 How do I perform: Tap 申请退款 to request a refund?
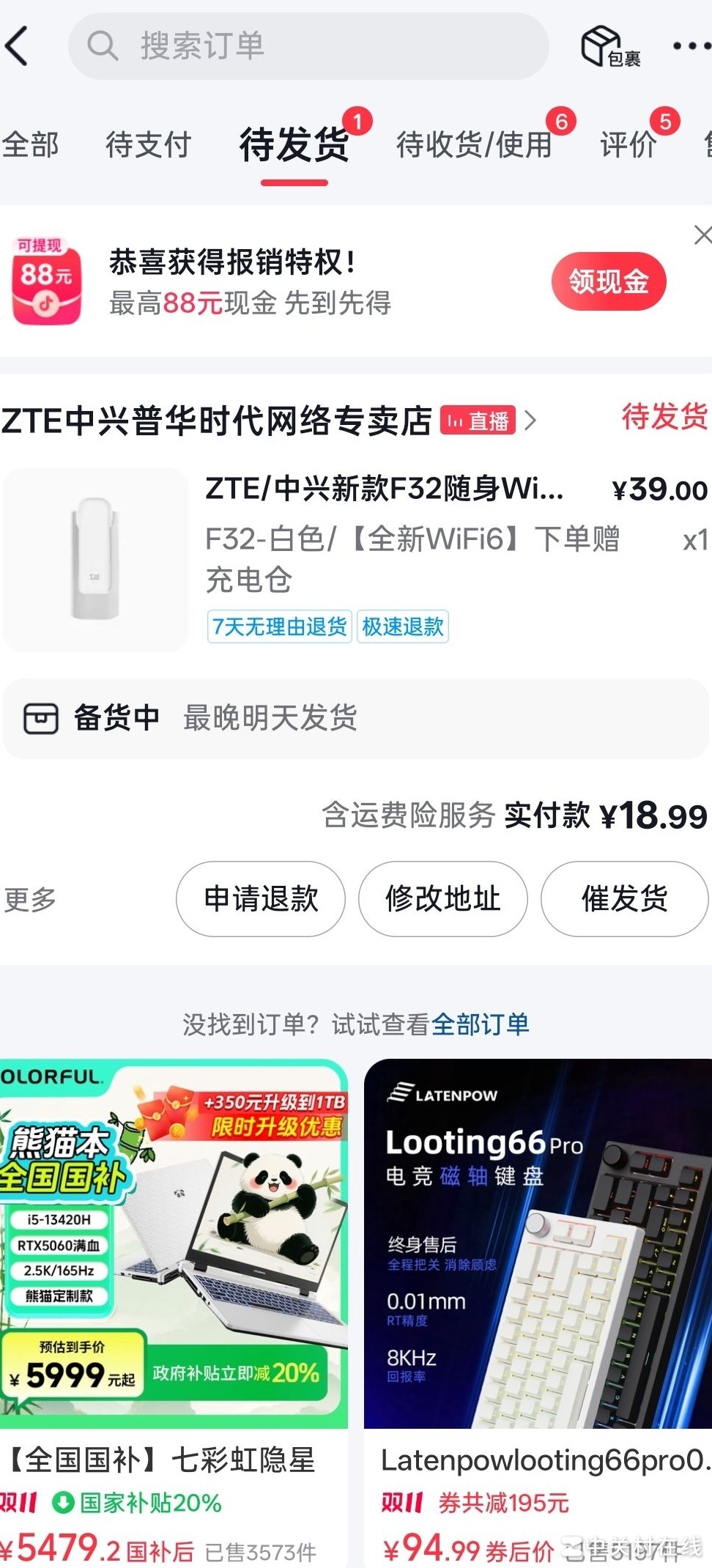click(x=261, y=898)
